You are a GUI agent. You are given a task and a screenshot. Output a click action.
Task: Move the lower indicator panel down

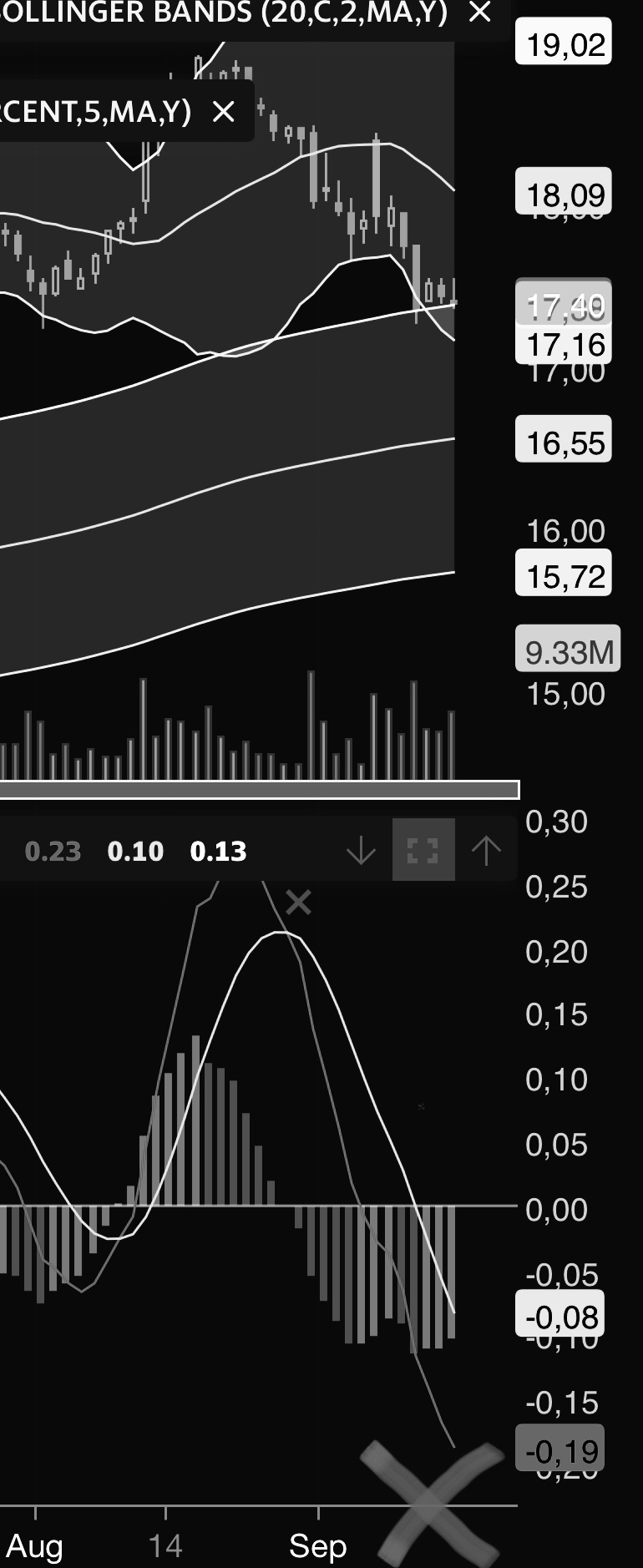[361, 851]
